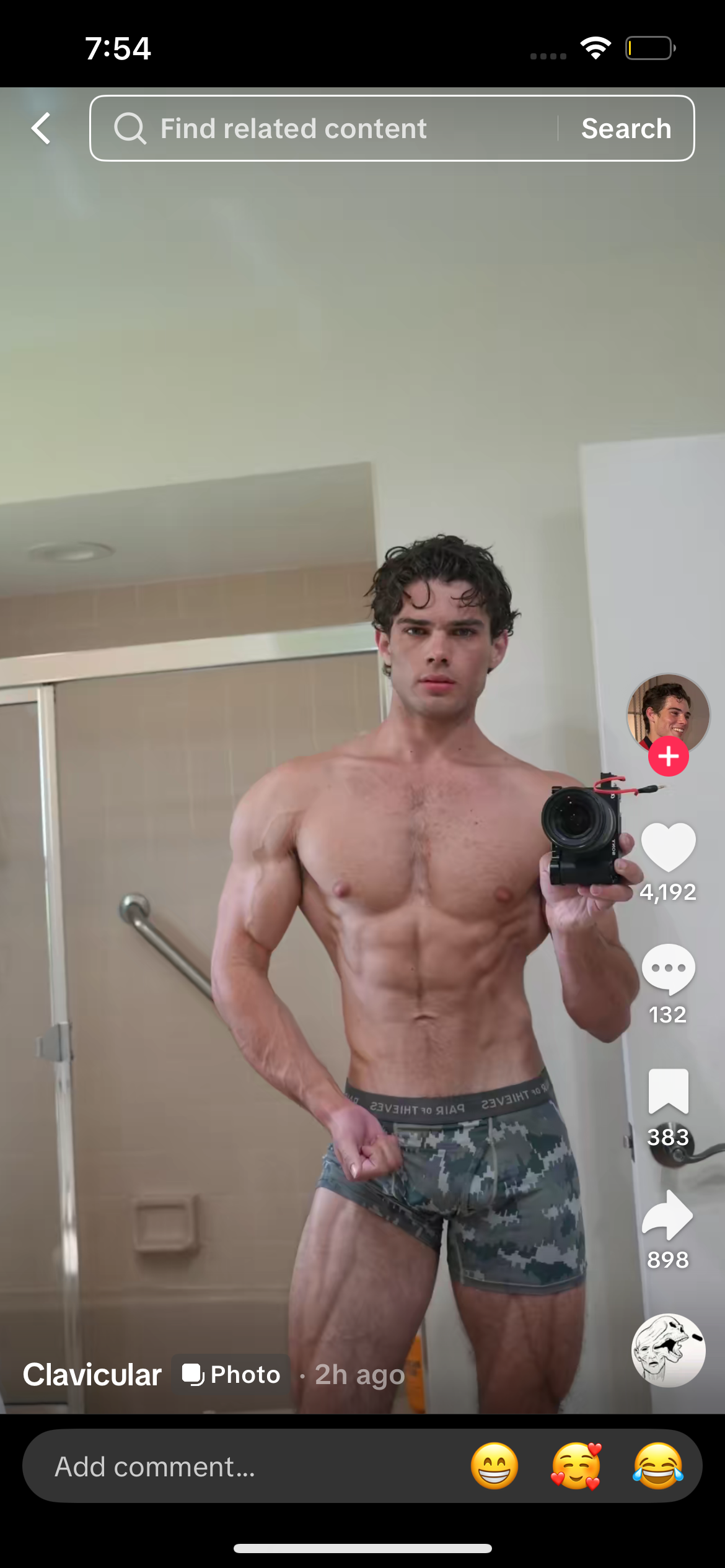The width and height of the screenshot is (725, 1568).
Task: Open the sound disc icon
Action: click(x=668, y=1350)
